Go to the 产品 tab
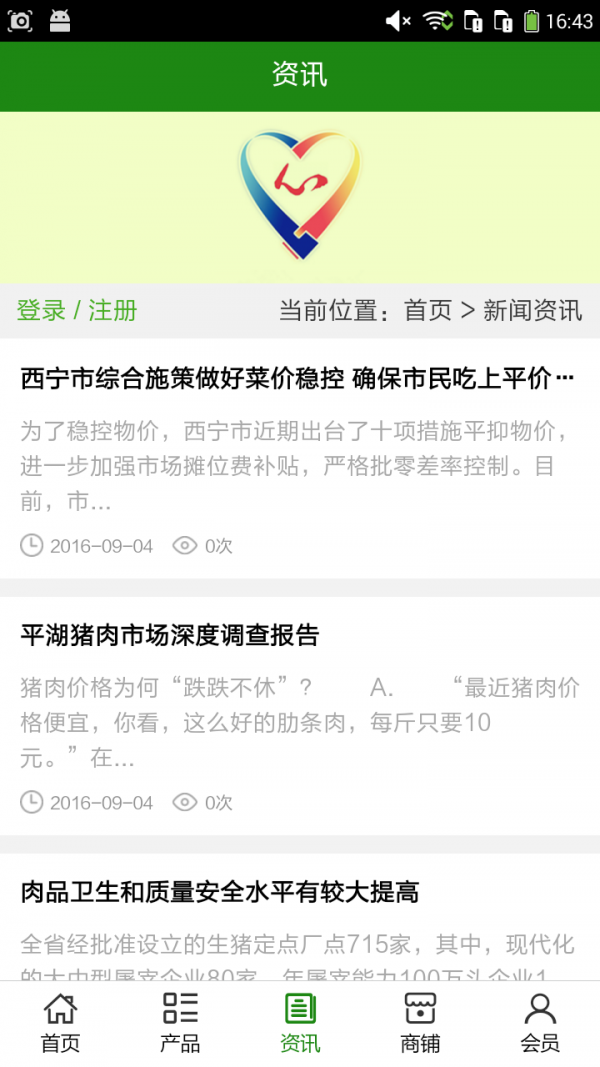Image resolution: width=600 pixels, height=1067 pixels. tap(180, 1023)
